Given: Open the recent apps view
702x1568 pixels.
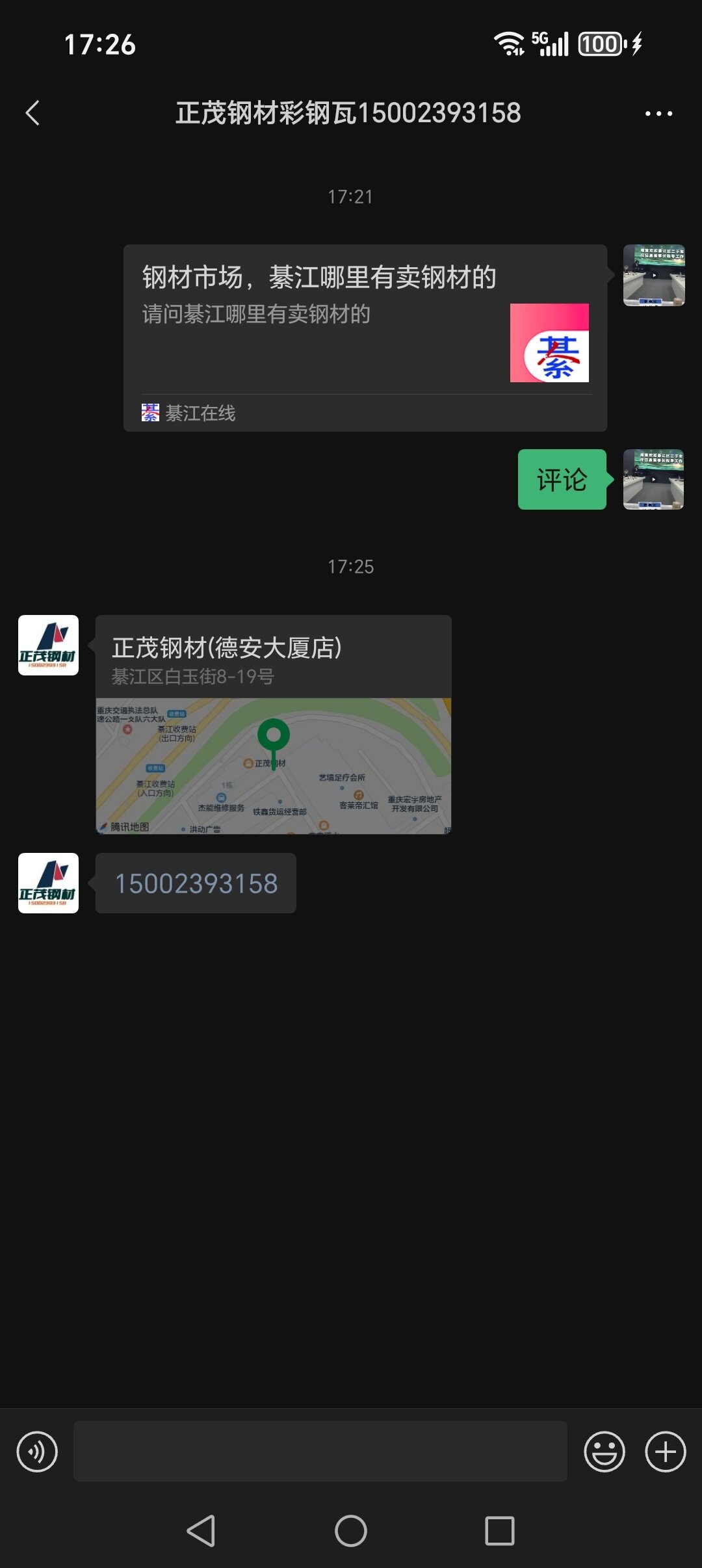Looking at the screenshot, I should click(x=499, y=1531).
